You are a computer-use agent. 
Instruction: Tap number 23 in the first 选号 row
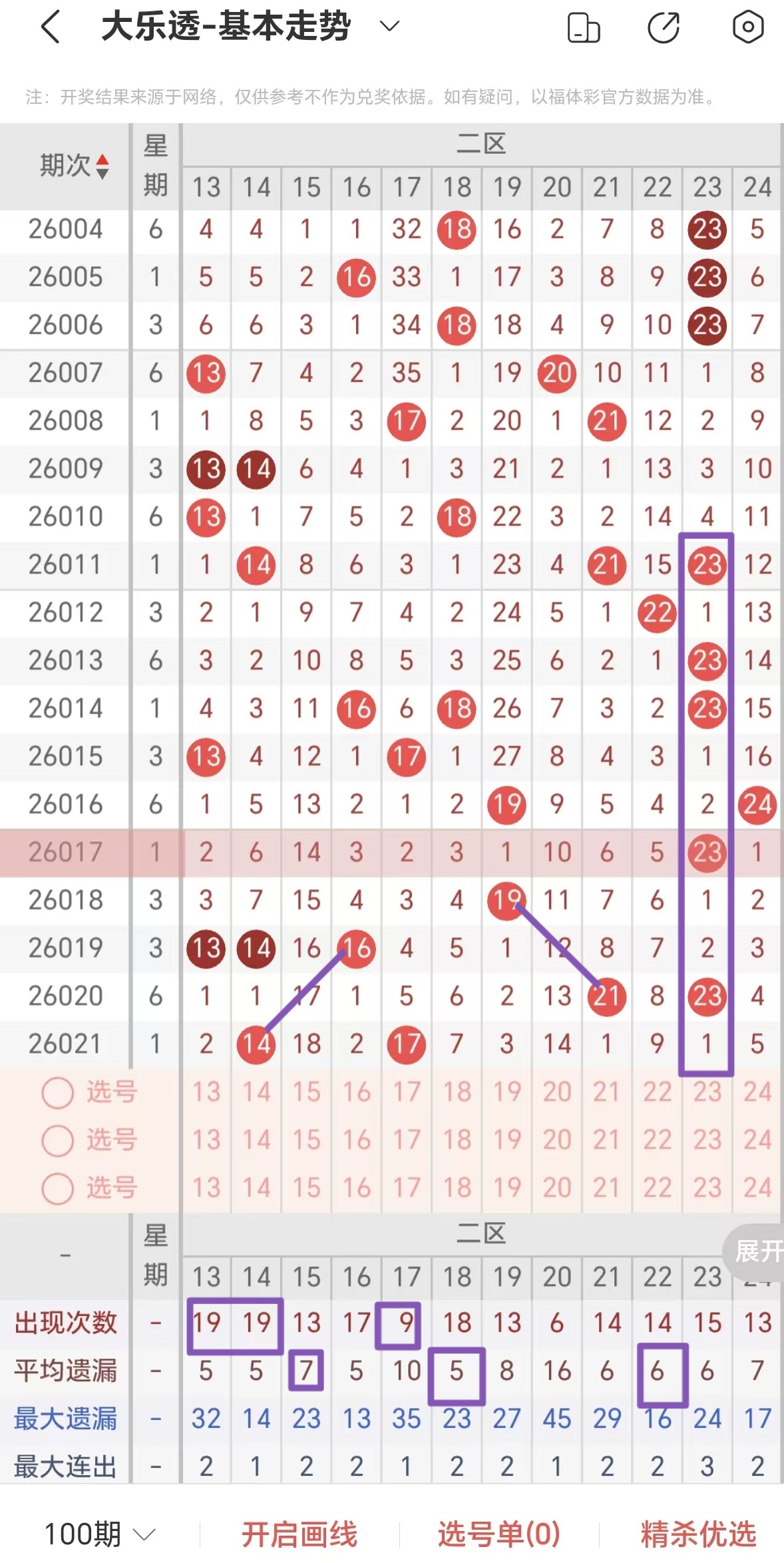tap(707, 1092)
